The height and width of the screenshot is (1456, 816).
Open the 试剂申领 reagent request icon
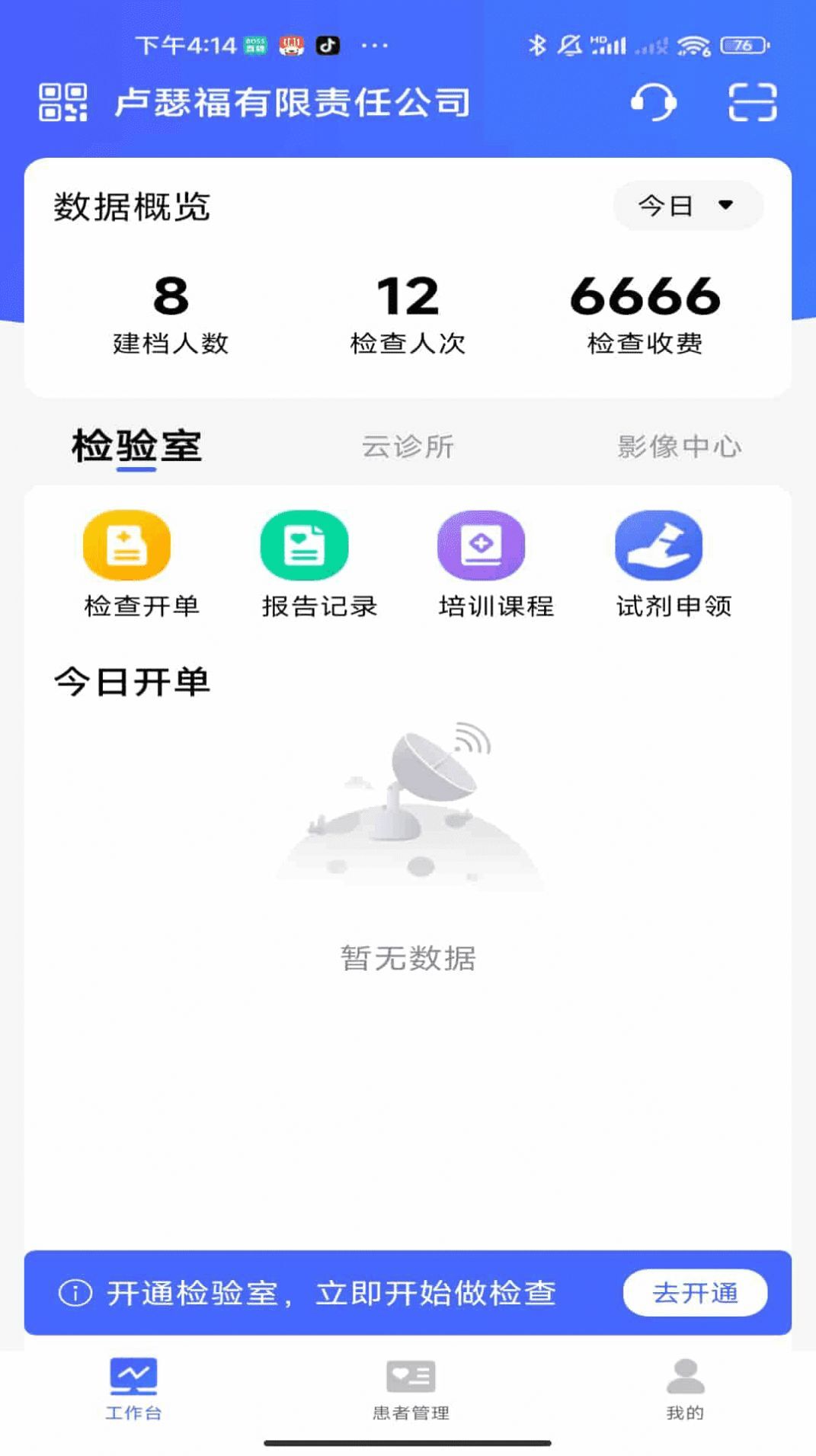tap(657, 546)
